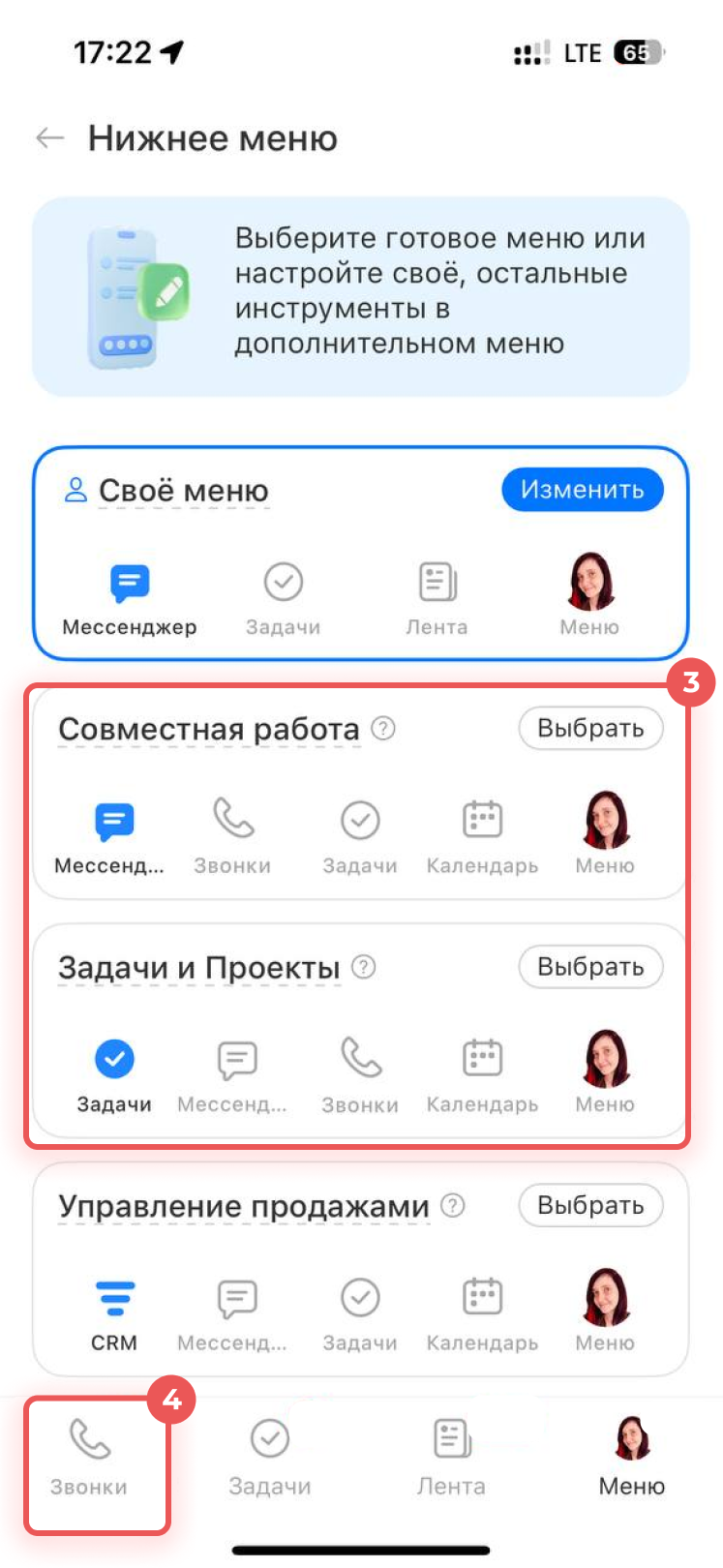Image resolution: width=723 pixels, height=1568 pixels.
Task: Open the Задачи tab in bottom bar
Action: 270,1458
